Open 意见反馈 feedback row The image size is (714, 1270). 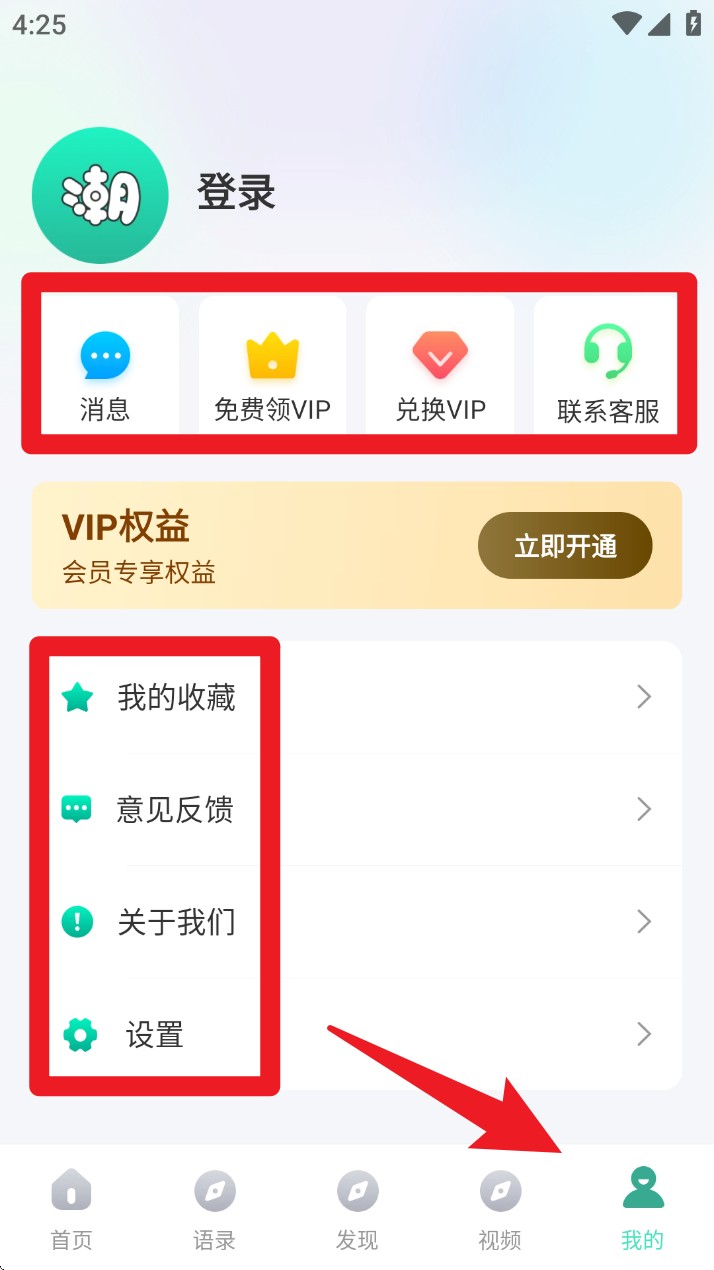(356, 809)
